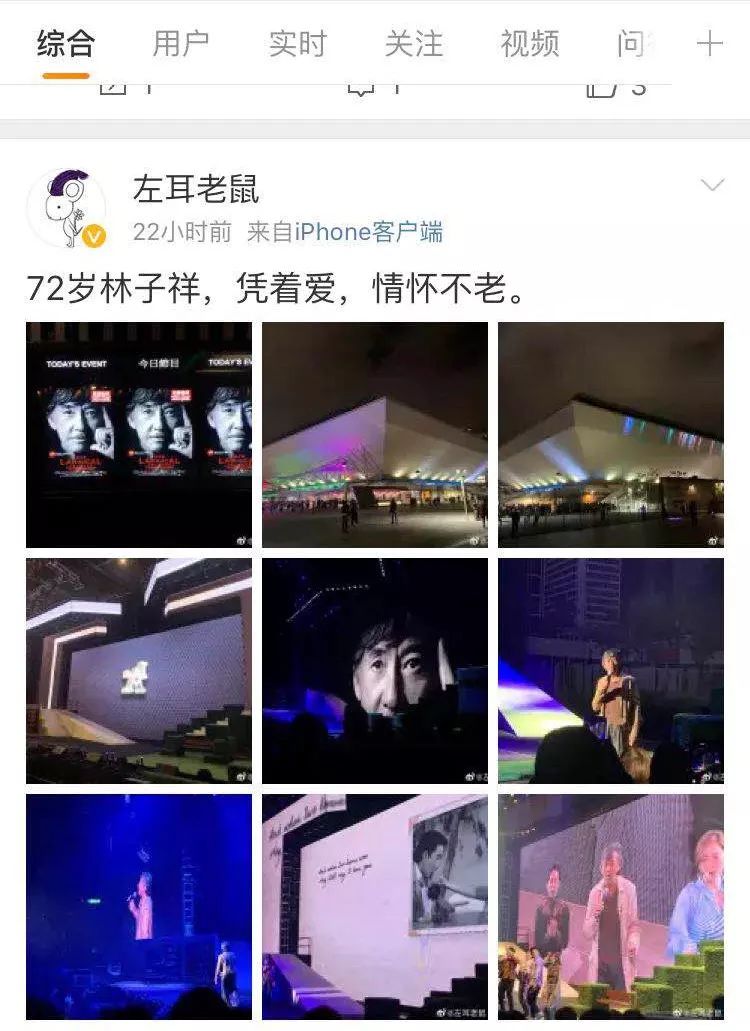The height and width of the screenshot is (1031, 750).
Task: View the fourth photo of the empty stage
Action: tap(139, 671)
